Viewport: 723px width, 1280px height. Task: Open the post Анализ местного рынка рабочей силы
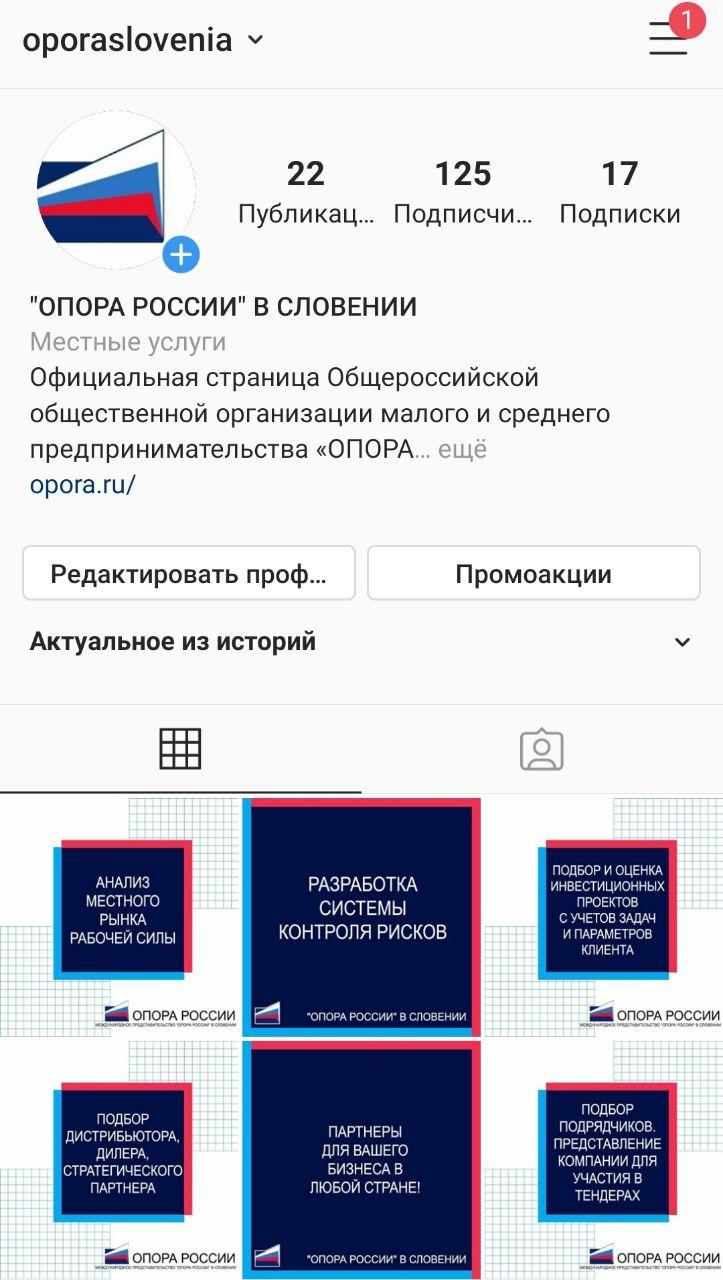pyautogui.click(x=119, y=917)
